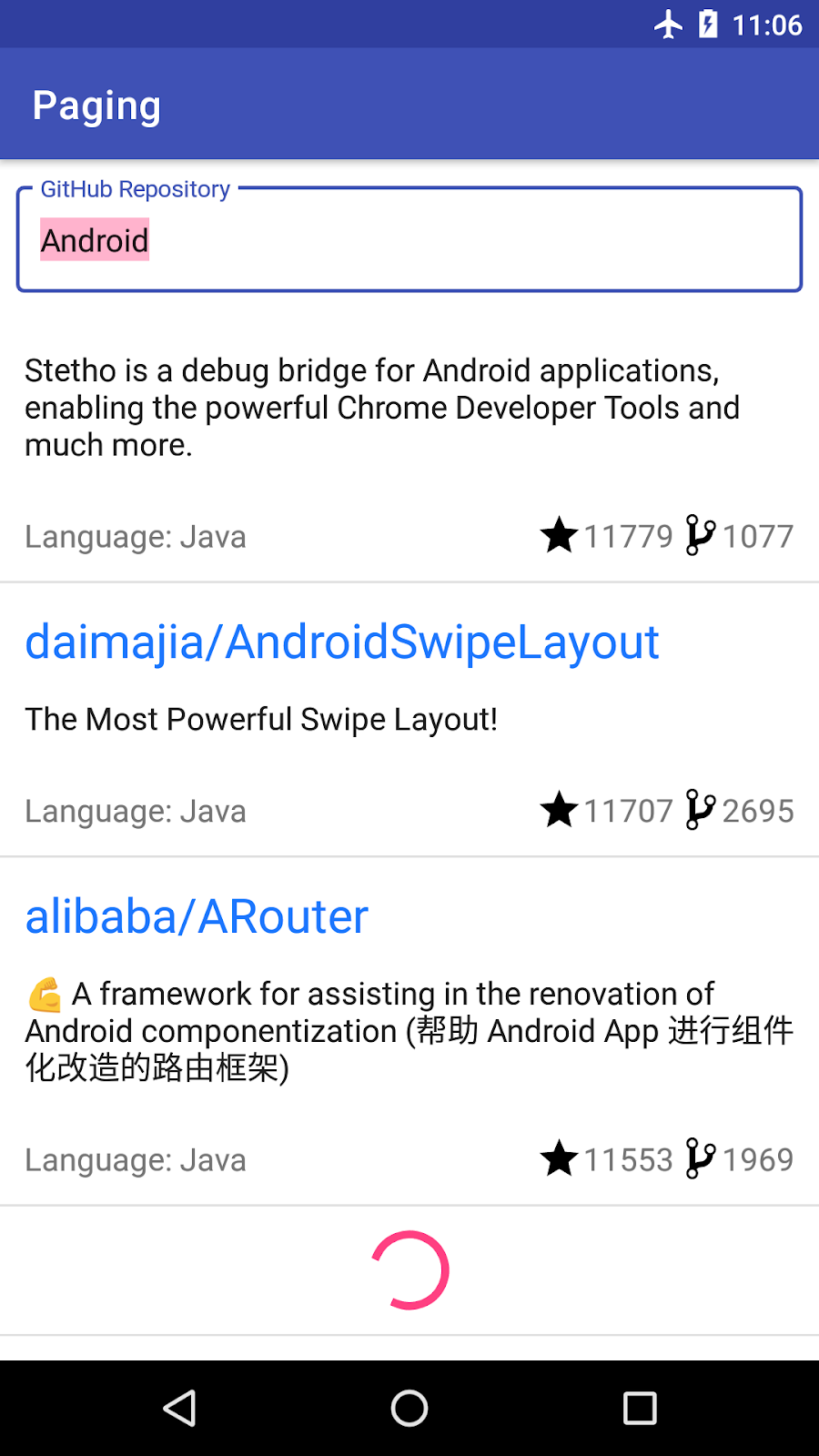
Task: Tap the pink loading spinner
Action: [x=409, y=1271]
